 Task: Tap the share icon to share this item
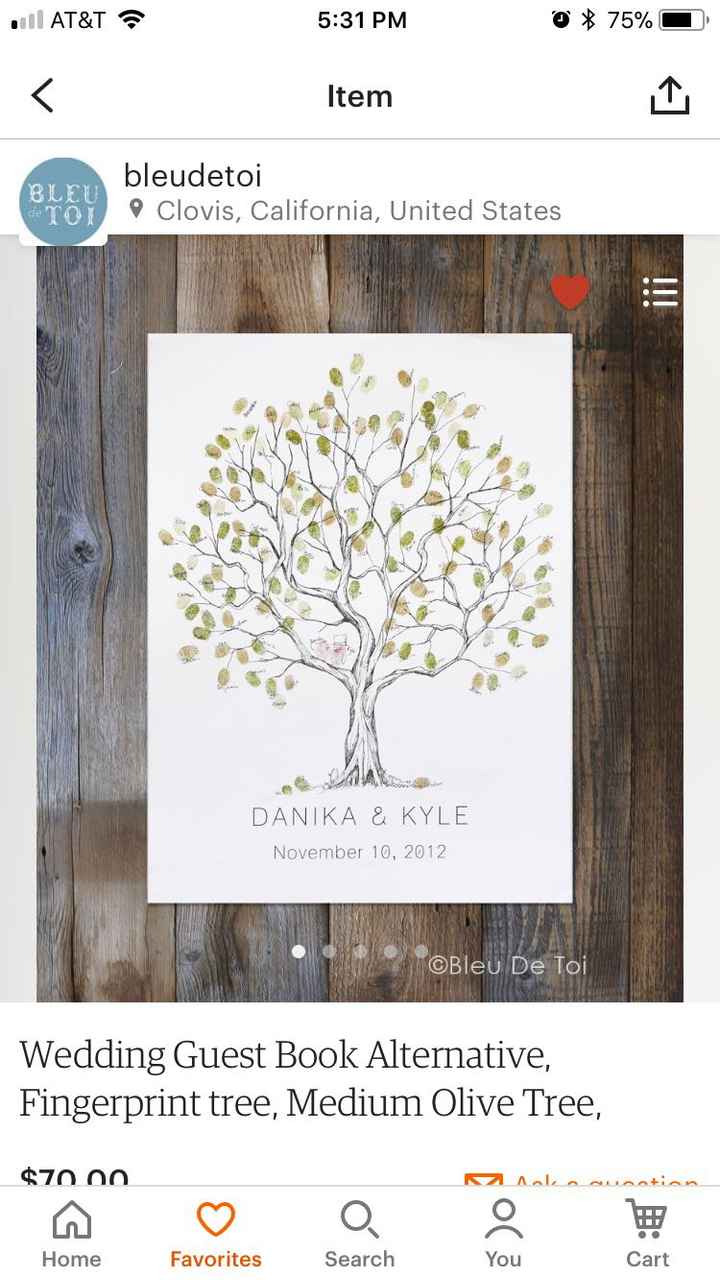tap(670, 95)
